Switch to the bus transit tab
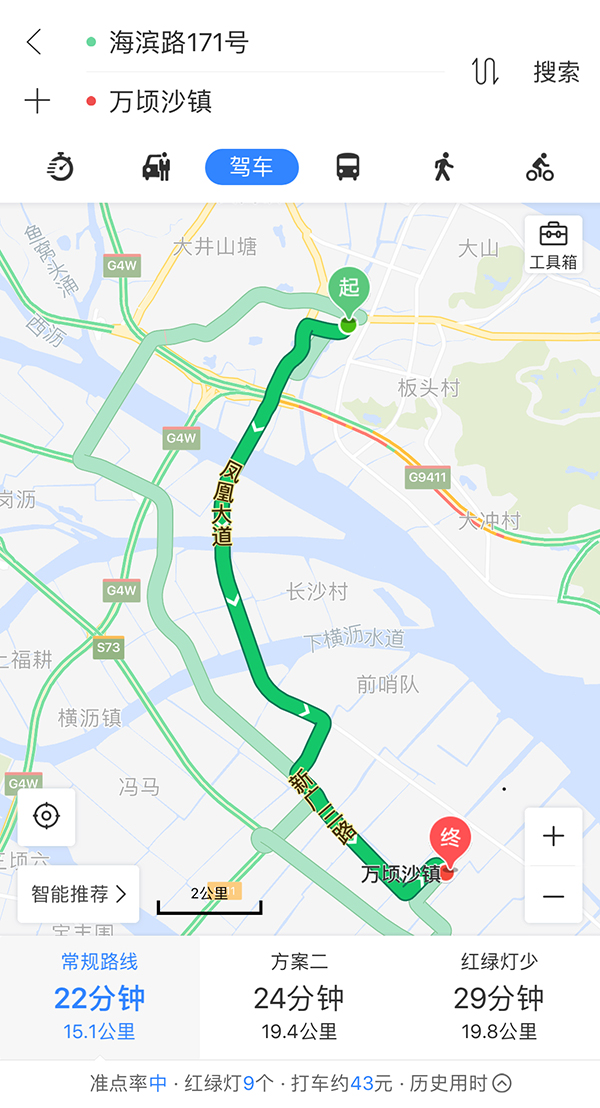The image size is (600, 1108). tap(348, 167)
